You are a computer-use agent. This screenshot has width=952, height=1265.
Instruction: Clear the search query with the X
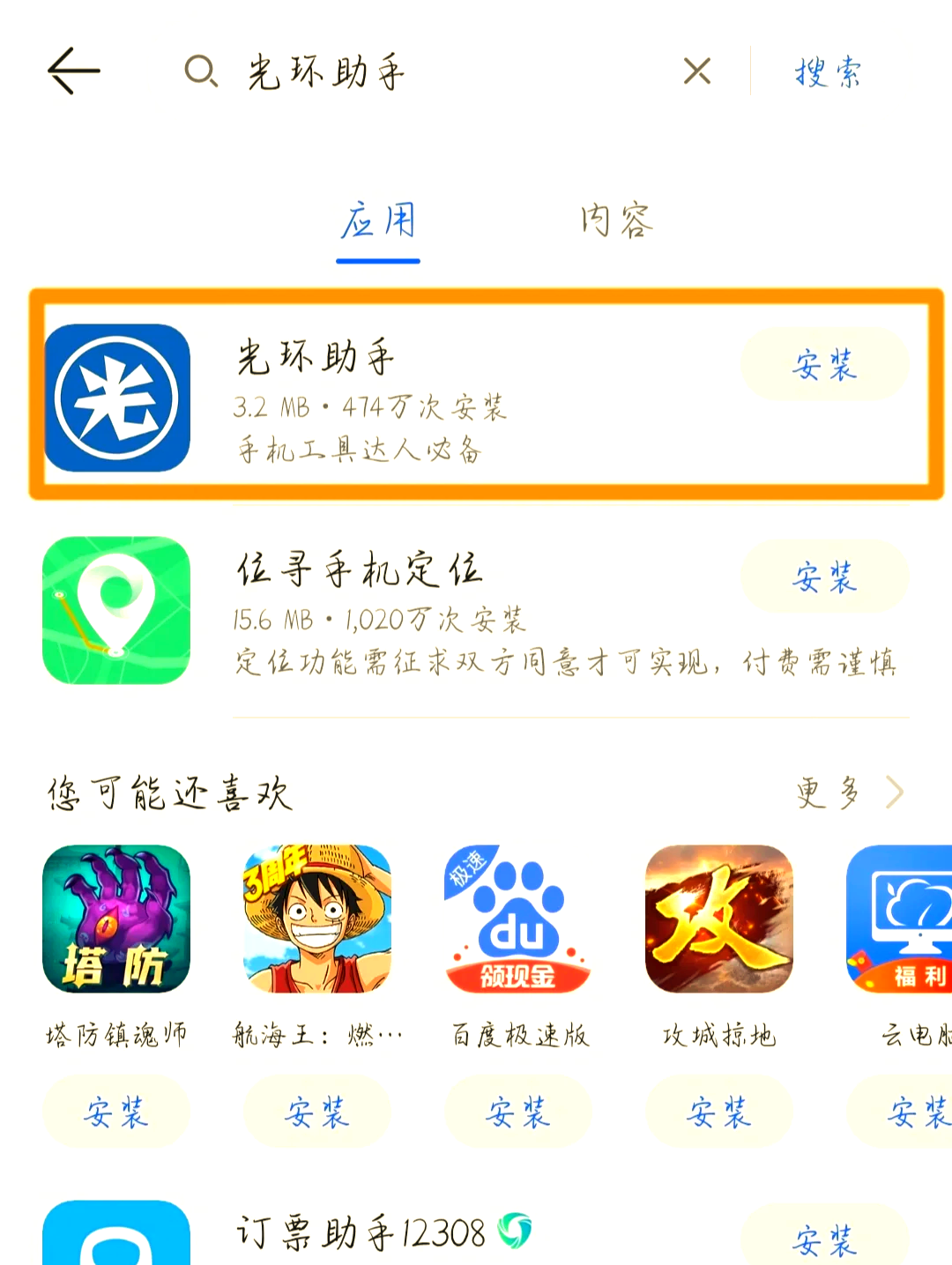coord(695,72)
